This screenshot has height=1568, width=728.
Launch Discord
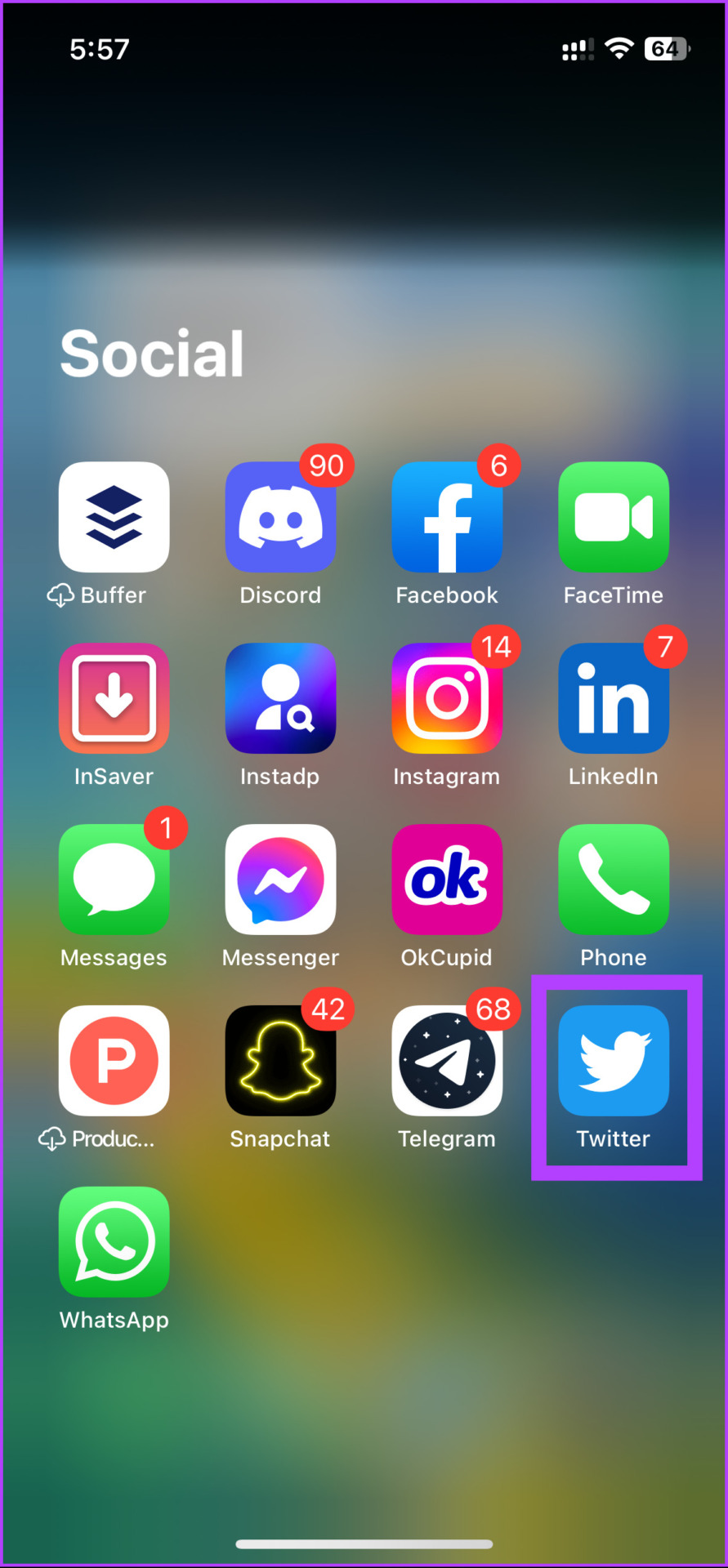point(280,517)
